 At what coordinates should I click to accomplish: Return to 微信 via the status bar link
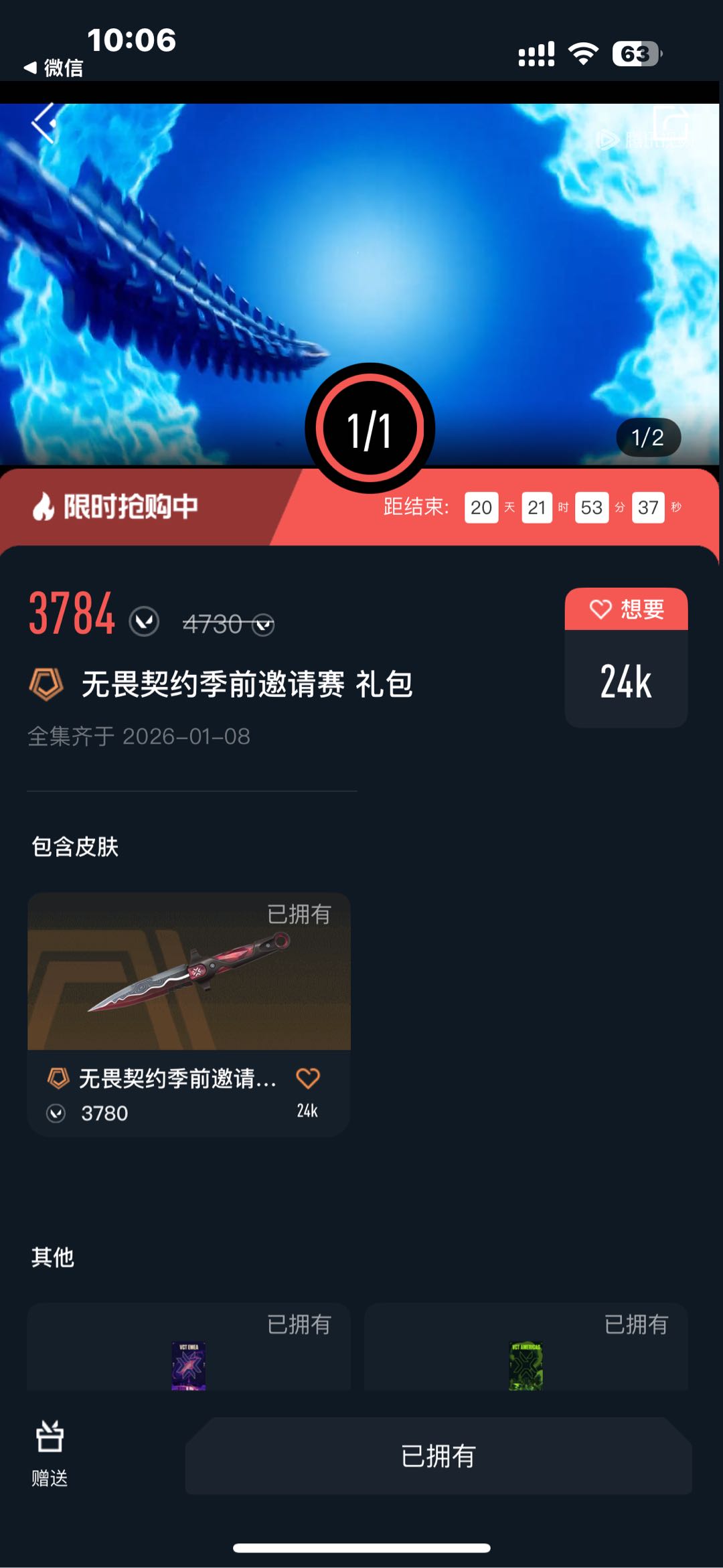pos(54,68)
